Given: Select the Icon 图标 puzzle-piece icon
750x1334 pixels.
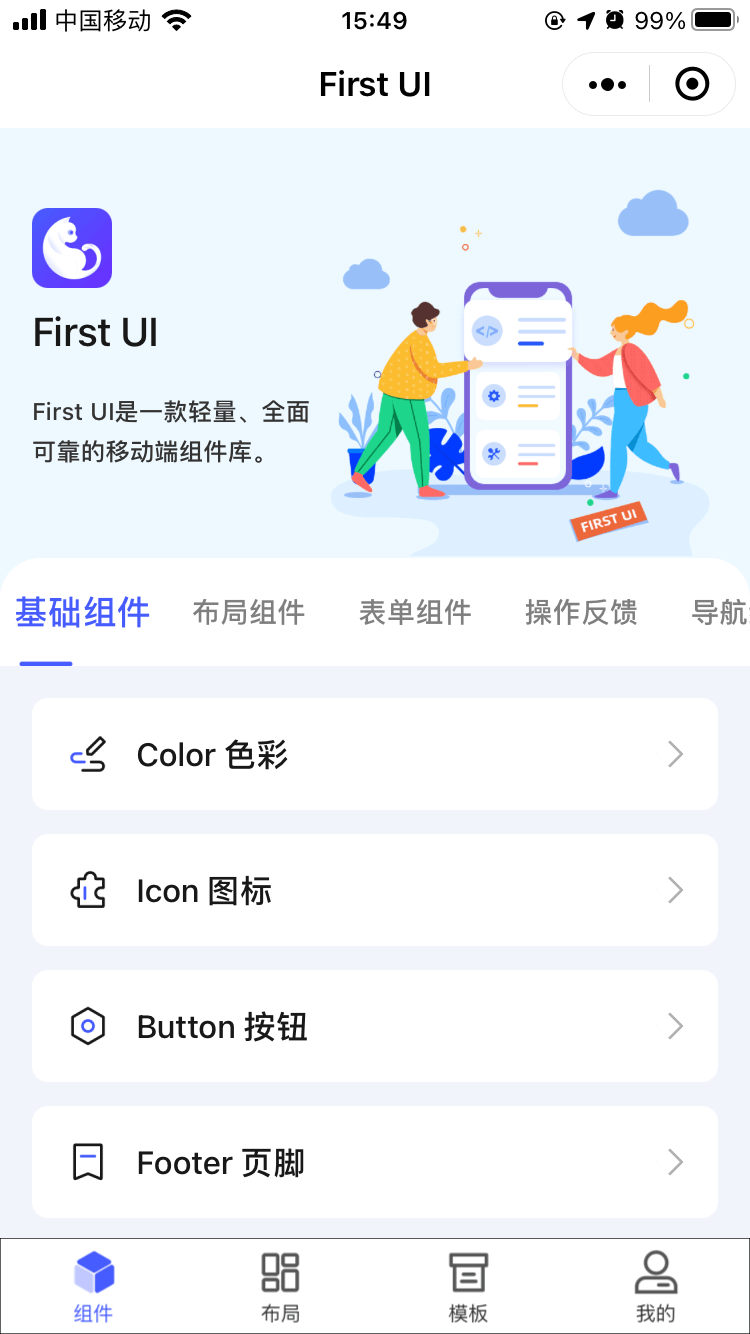Looking at the screenshot, I should pos(88,890).
